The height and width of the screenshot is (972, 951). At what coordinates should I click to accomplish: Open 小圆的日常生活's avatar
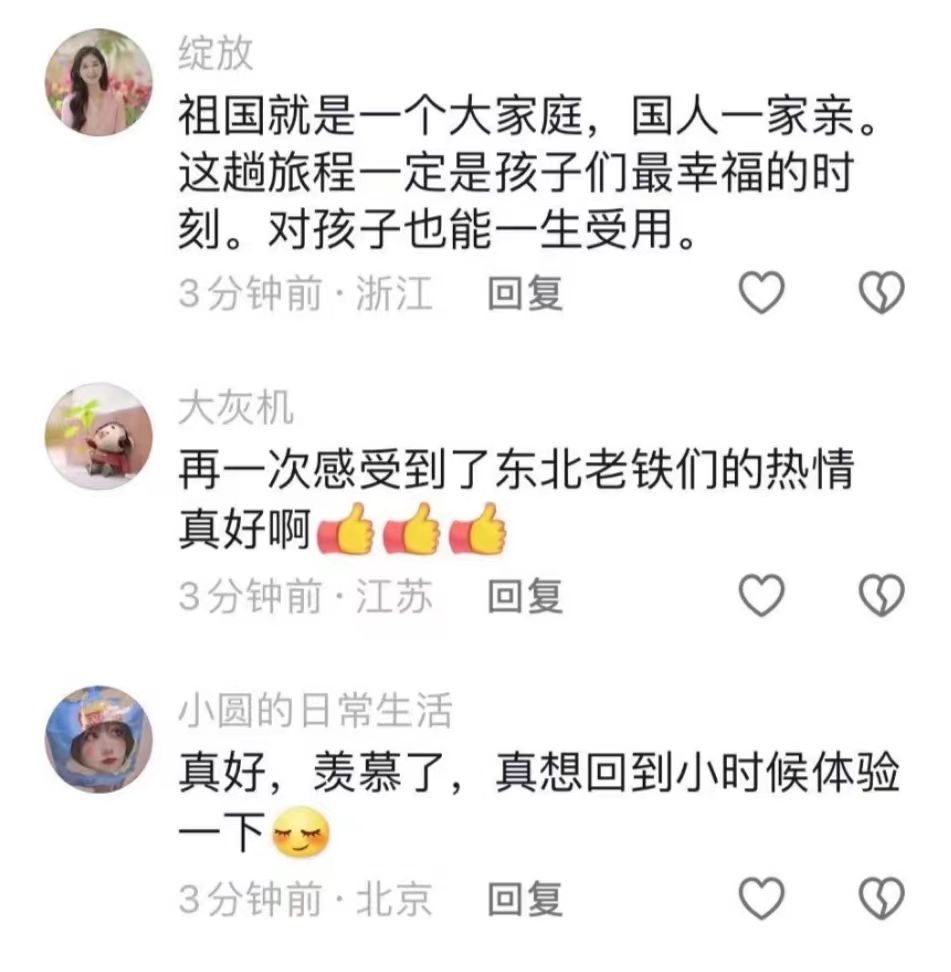click(x=99, y=739)
